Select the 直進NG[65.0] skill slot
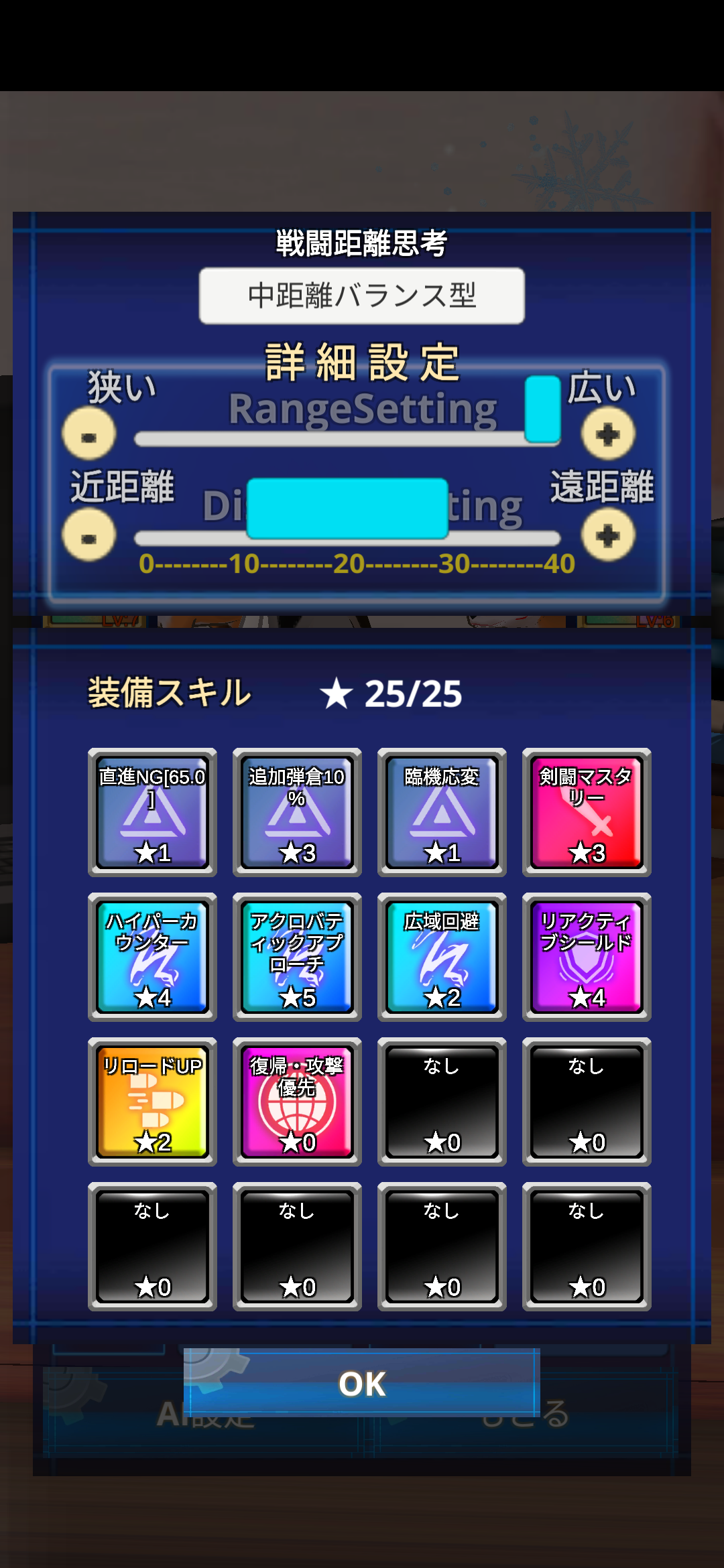724x1568 pixels. tap(152, 812)
